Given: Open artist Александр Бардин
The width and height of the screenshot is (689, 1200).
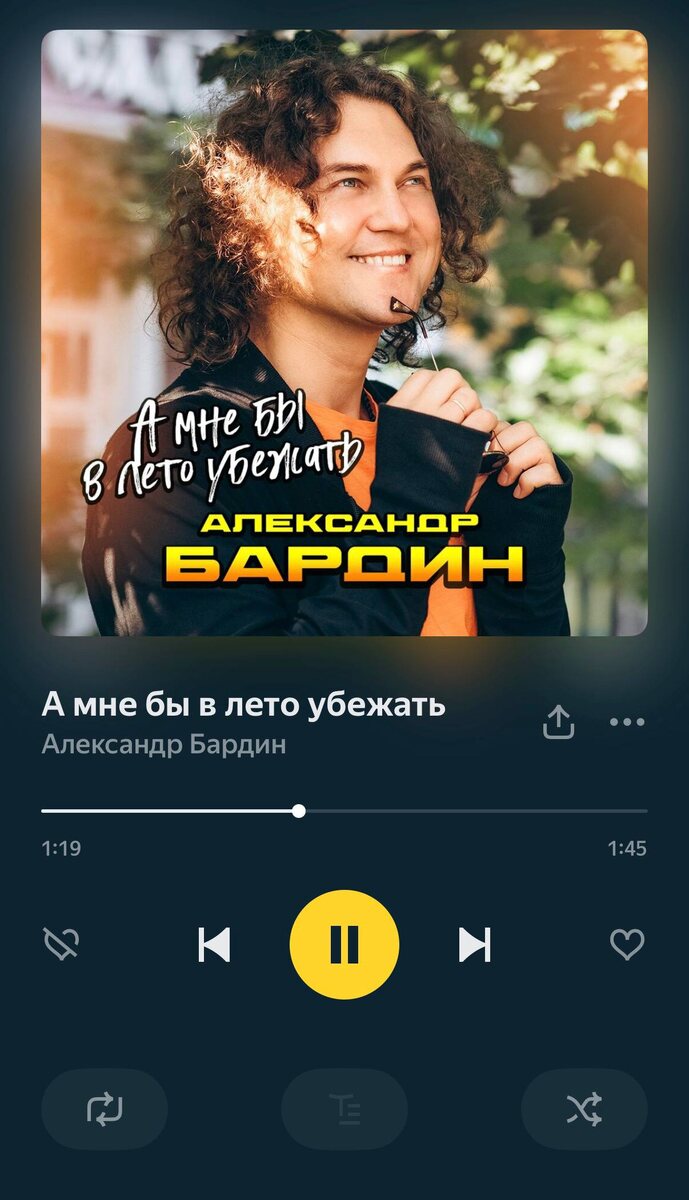Looking at the screenshot, I should [164, 745].
